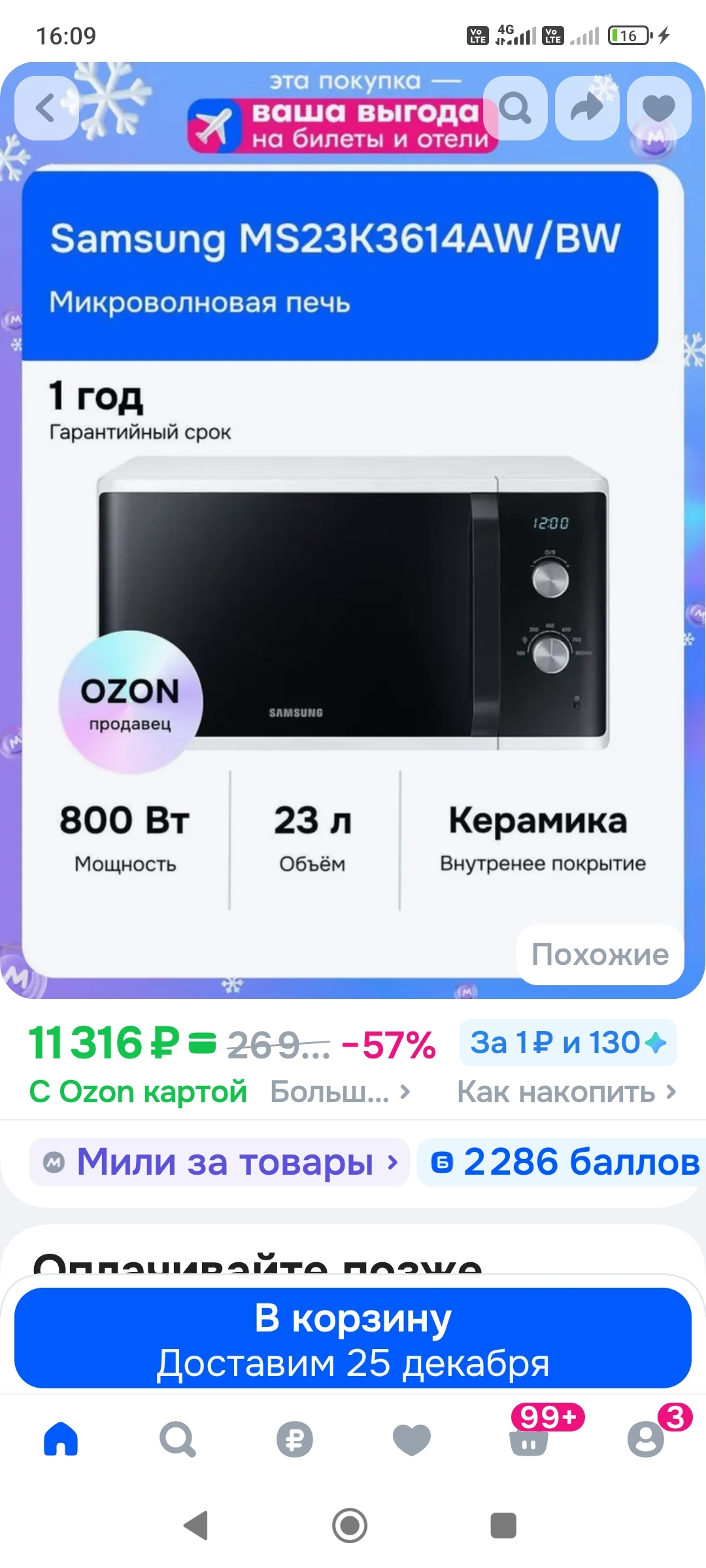Open 'Мили за товары' chip
This screenshot has width=706, height=1568.
point(220,1162)
